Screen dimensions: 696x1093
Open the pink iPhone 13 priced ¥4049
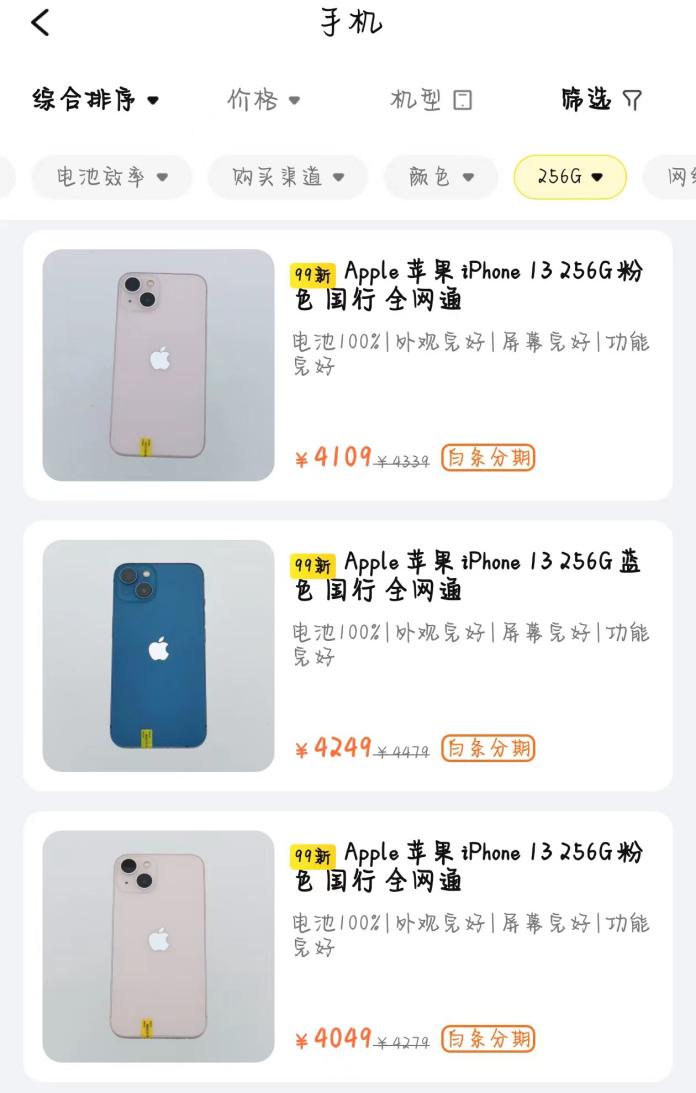coord(348,945)
